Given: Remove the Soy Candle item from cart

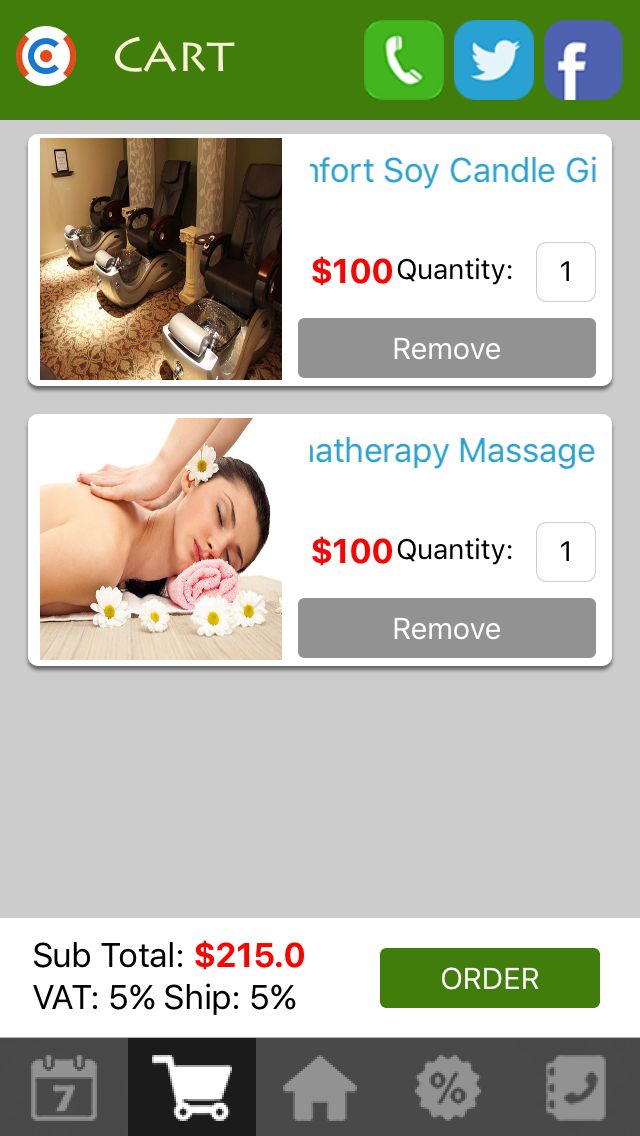Looking at the screenshot, I should click(x=447, y=348).
